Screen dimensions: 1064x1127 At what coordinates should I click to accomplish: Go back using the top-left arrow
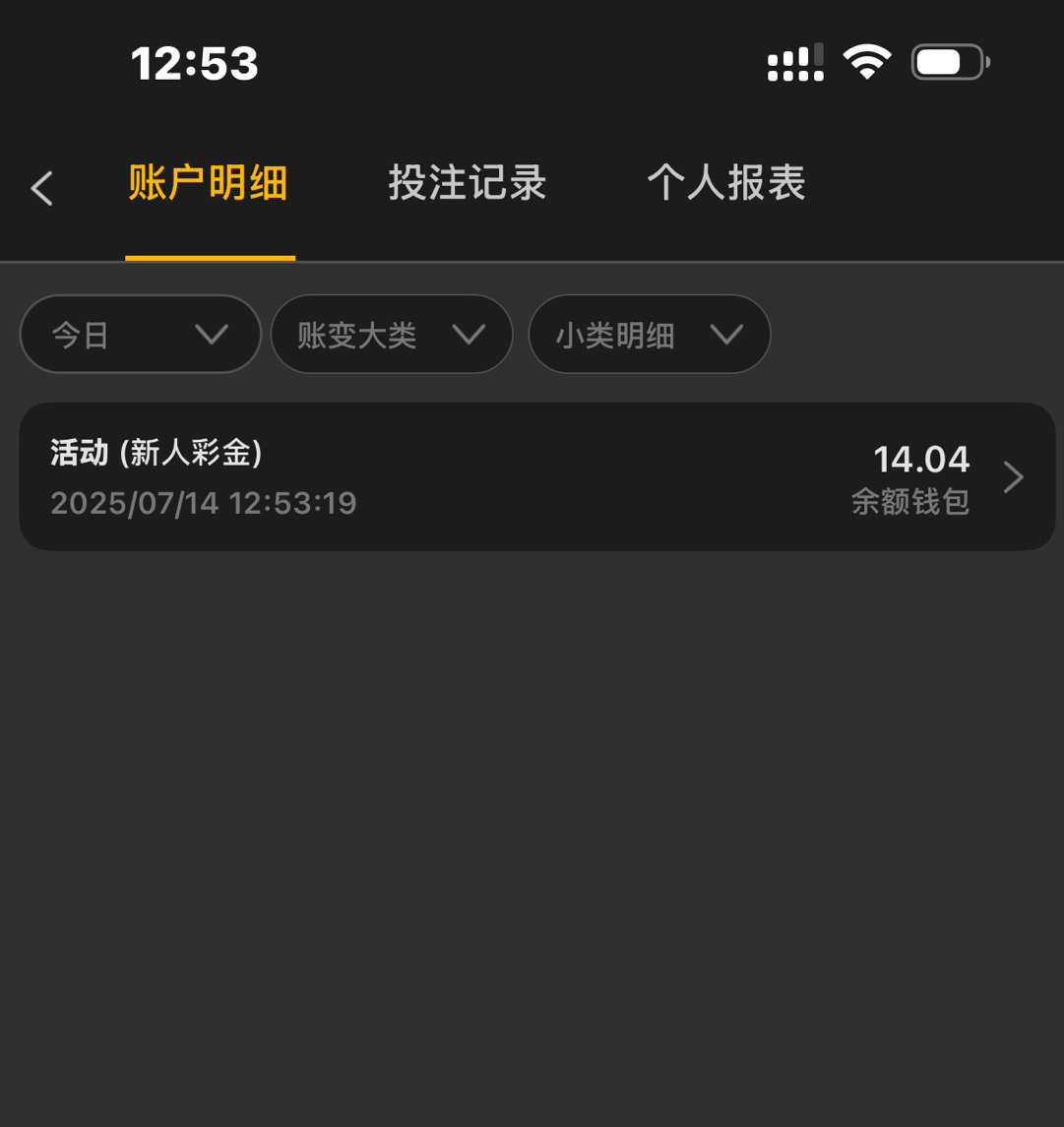click(x=41, y=188)
